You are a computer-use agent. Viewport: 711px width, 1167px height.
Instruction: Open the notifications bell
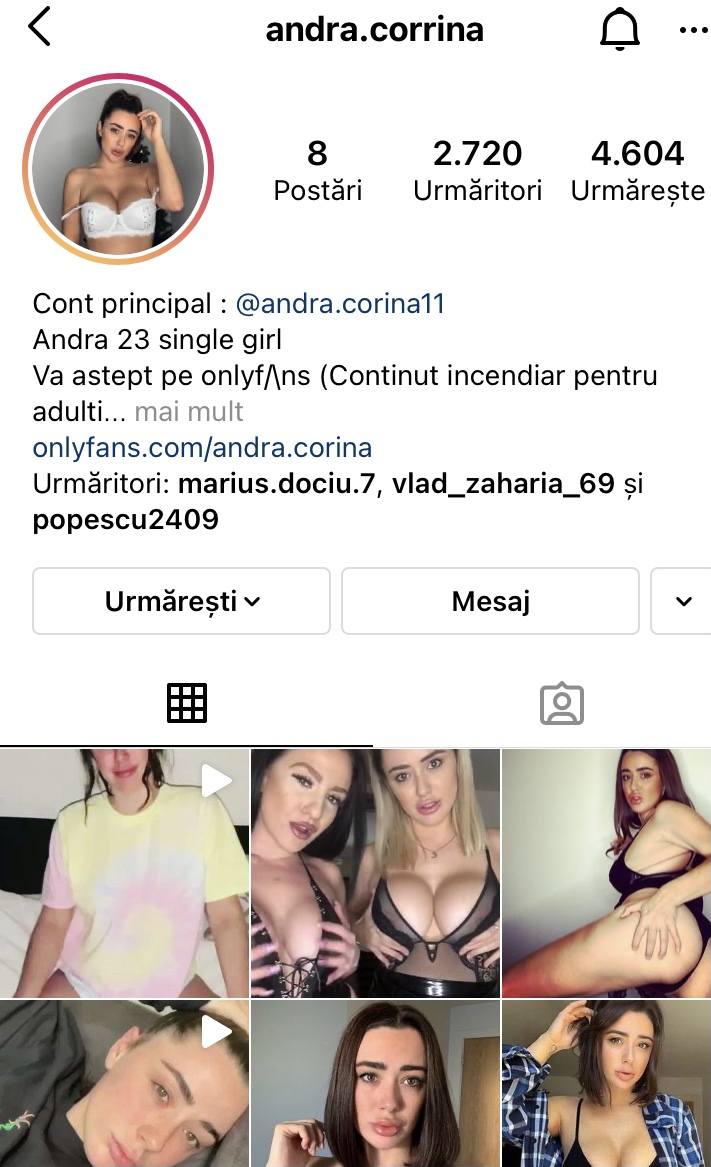tap(619, 29)
